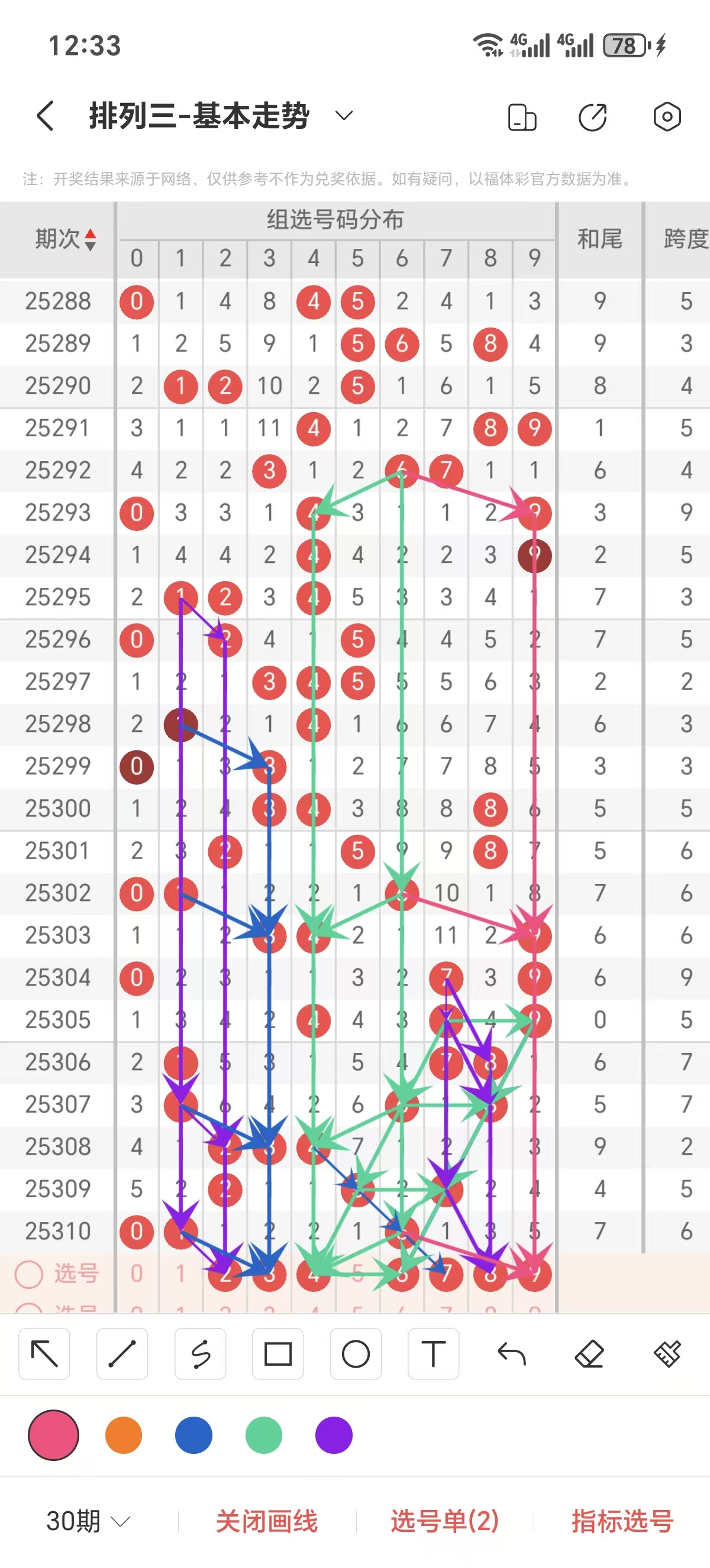Share the chart via the share icon
This screenshot has height=1568, width=710.
click(592, 117)
